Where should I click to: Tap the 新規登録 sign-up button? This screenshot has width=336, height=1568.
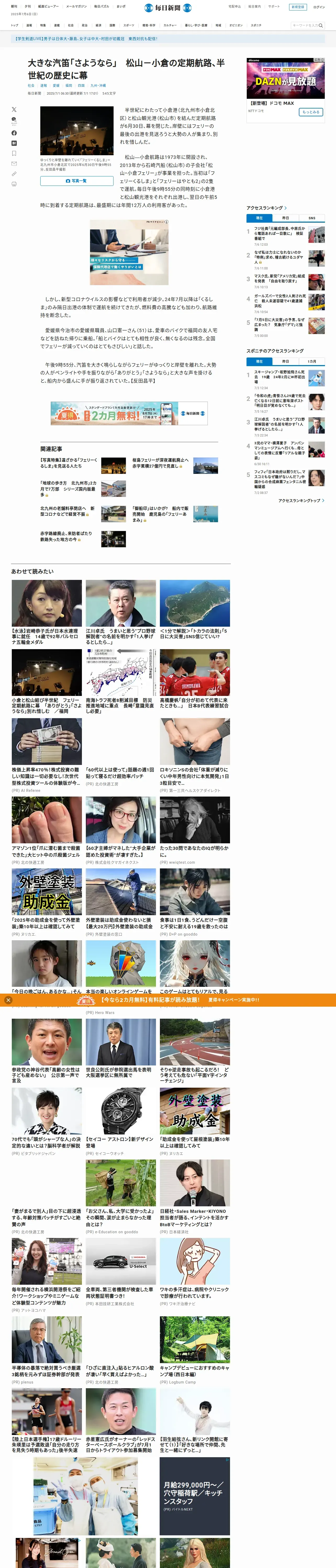pyautogui.click(x=298, y=7)
